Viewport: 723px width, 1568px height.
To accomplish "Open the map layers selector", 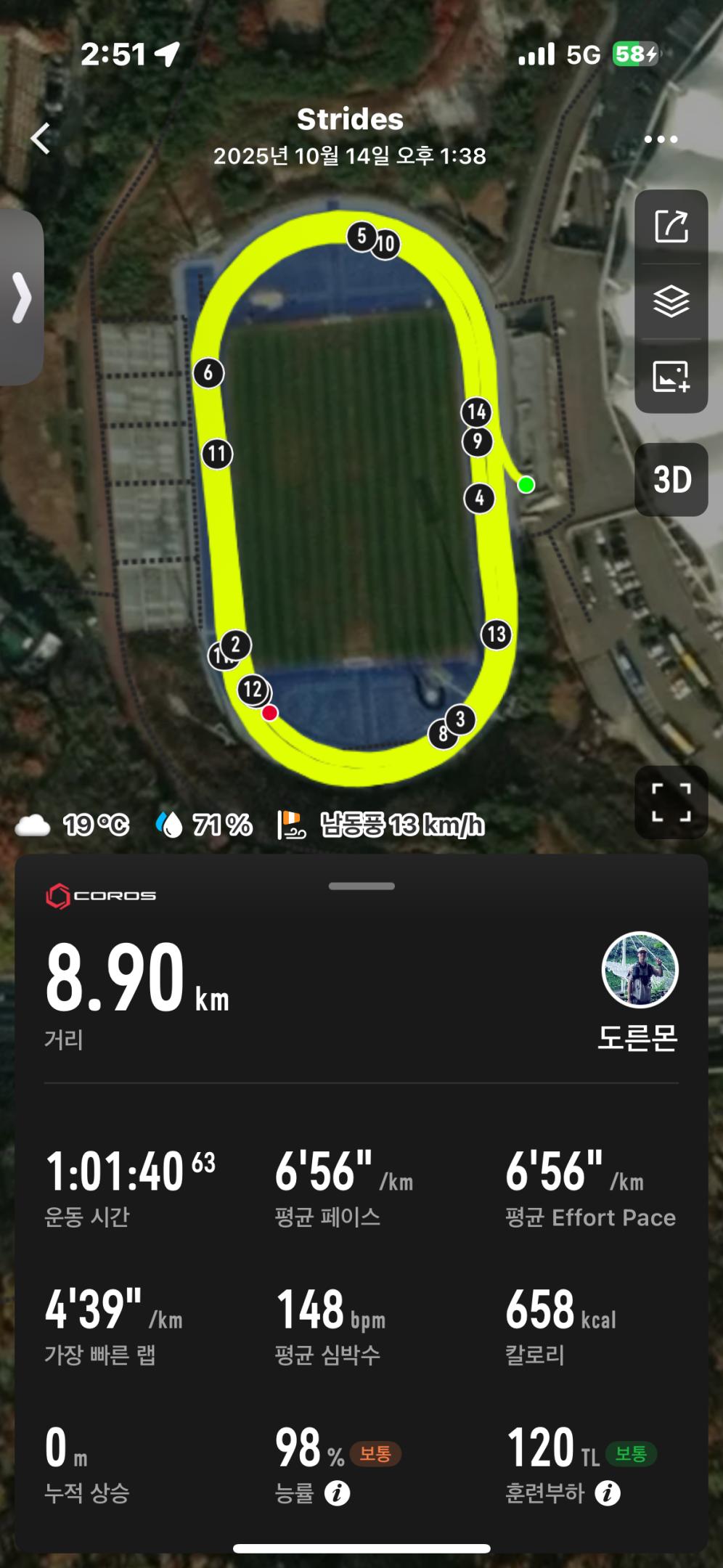I will pos(671,301).
